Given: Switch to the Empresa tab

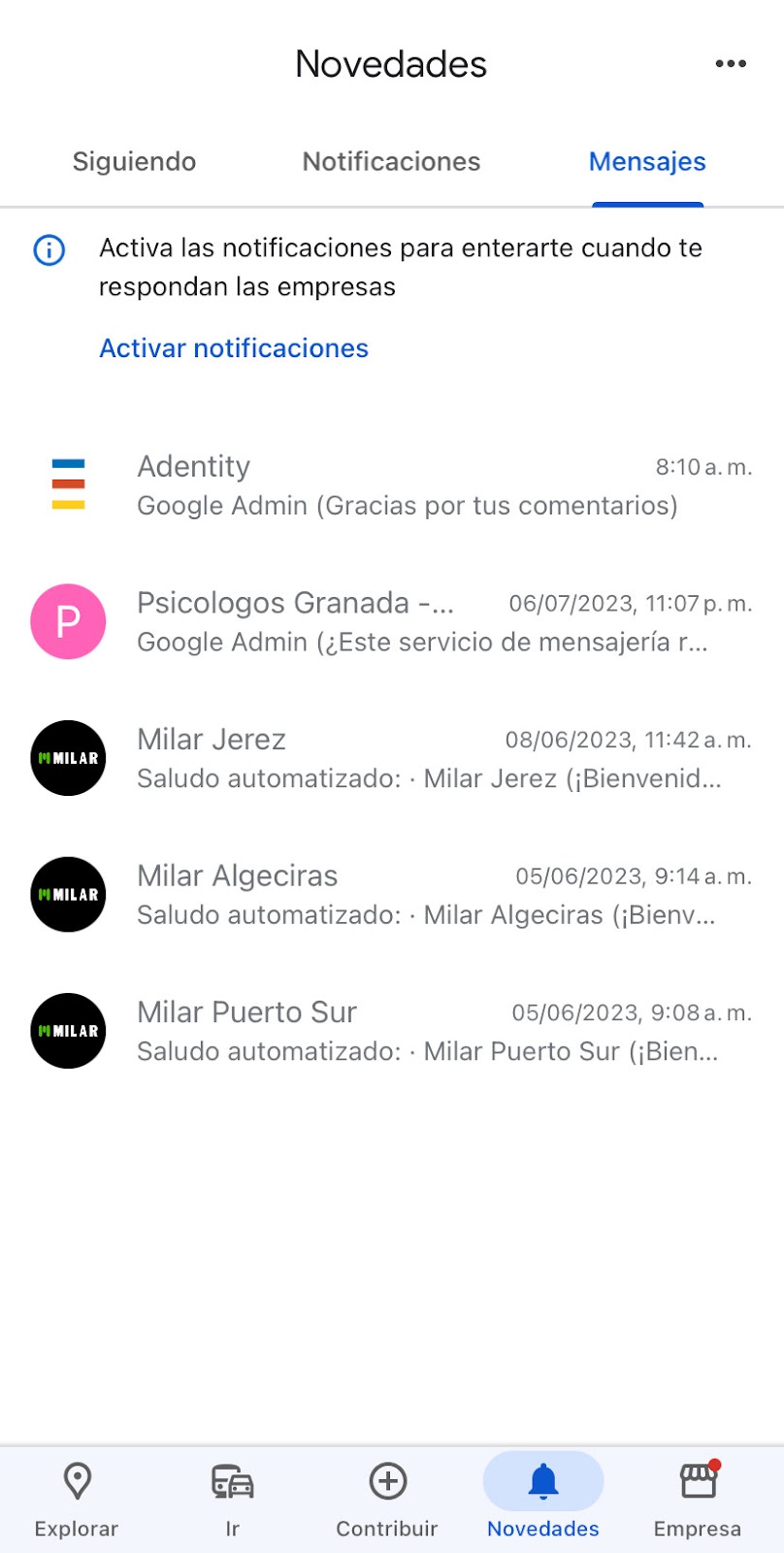Looking at the screenshot, I should pyautogui.click(x=698, y=1500).
